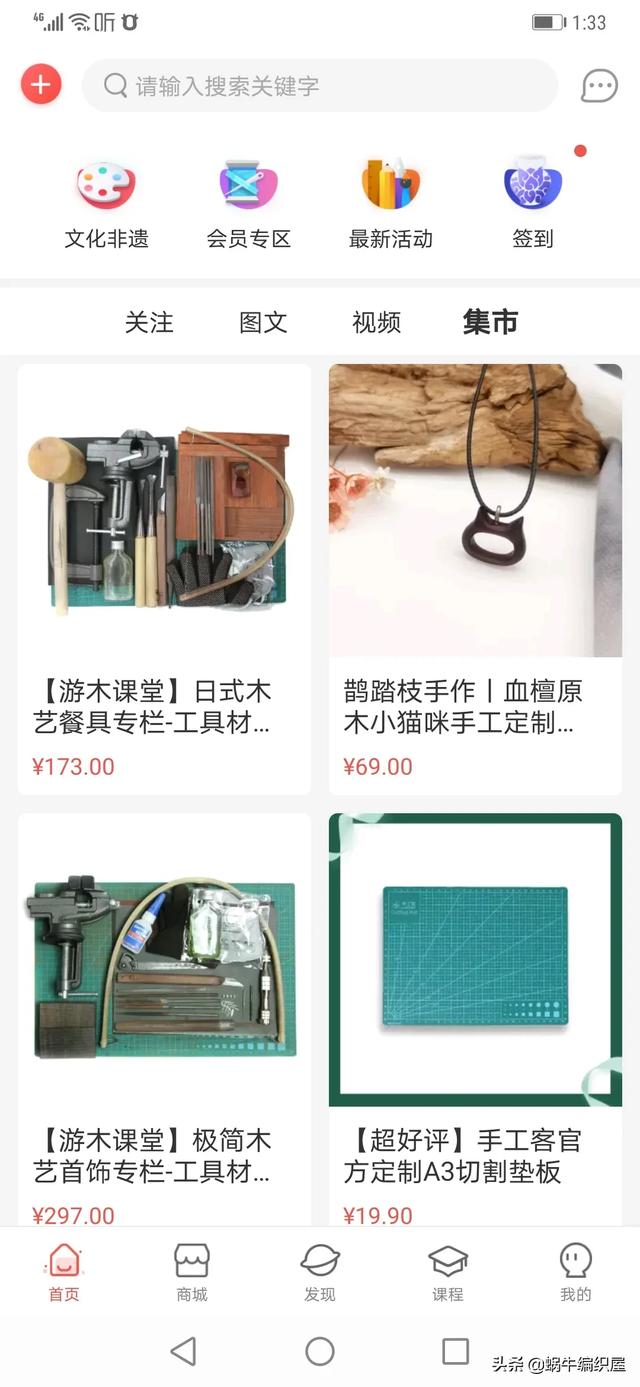Switch to the 关注 tab

click(x=149, y=322)
